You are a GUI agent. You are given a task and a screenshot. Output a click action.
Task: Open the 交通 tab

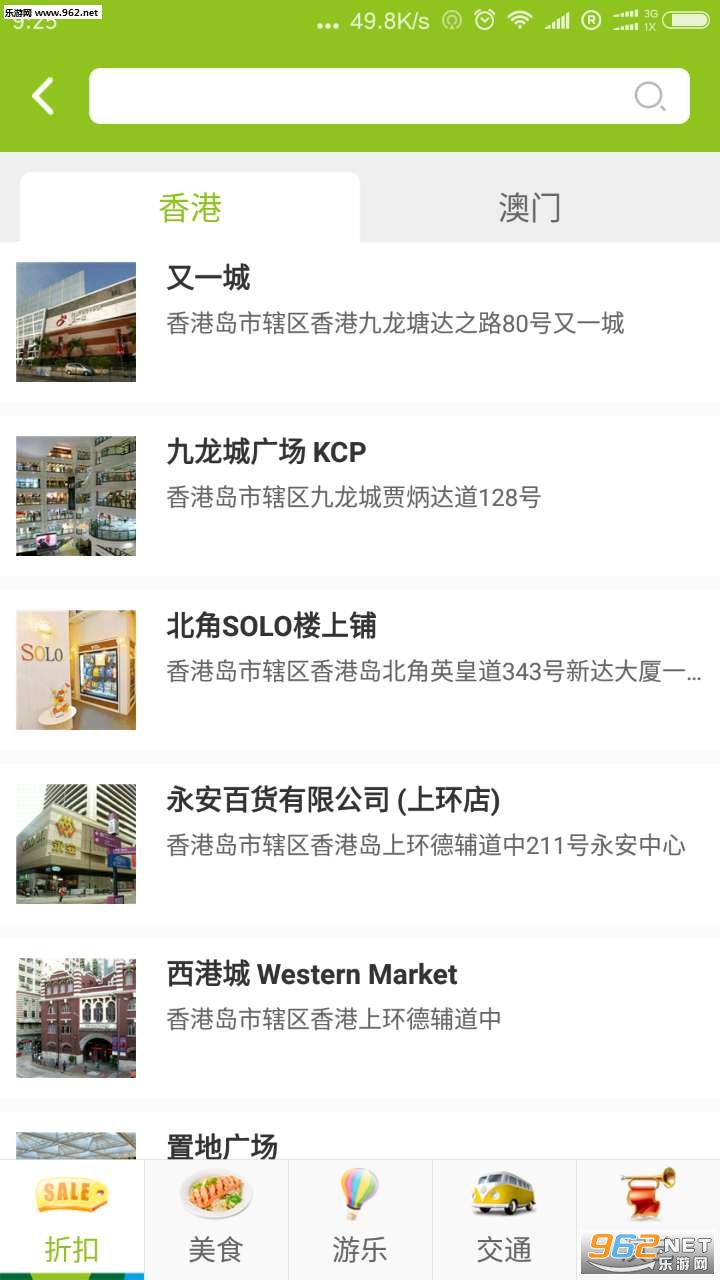[504, 1220]
